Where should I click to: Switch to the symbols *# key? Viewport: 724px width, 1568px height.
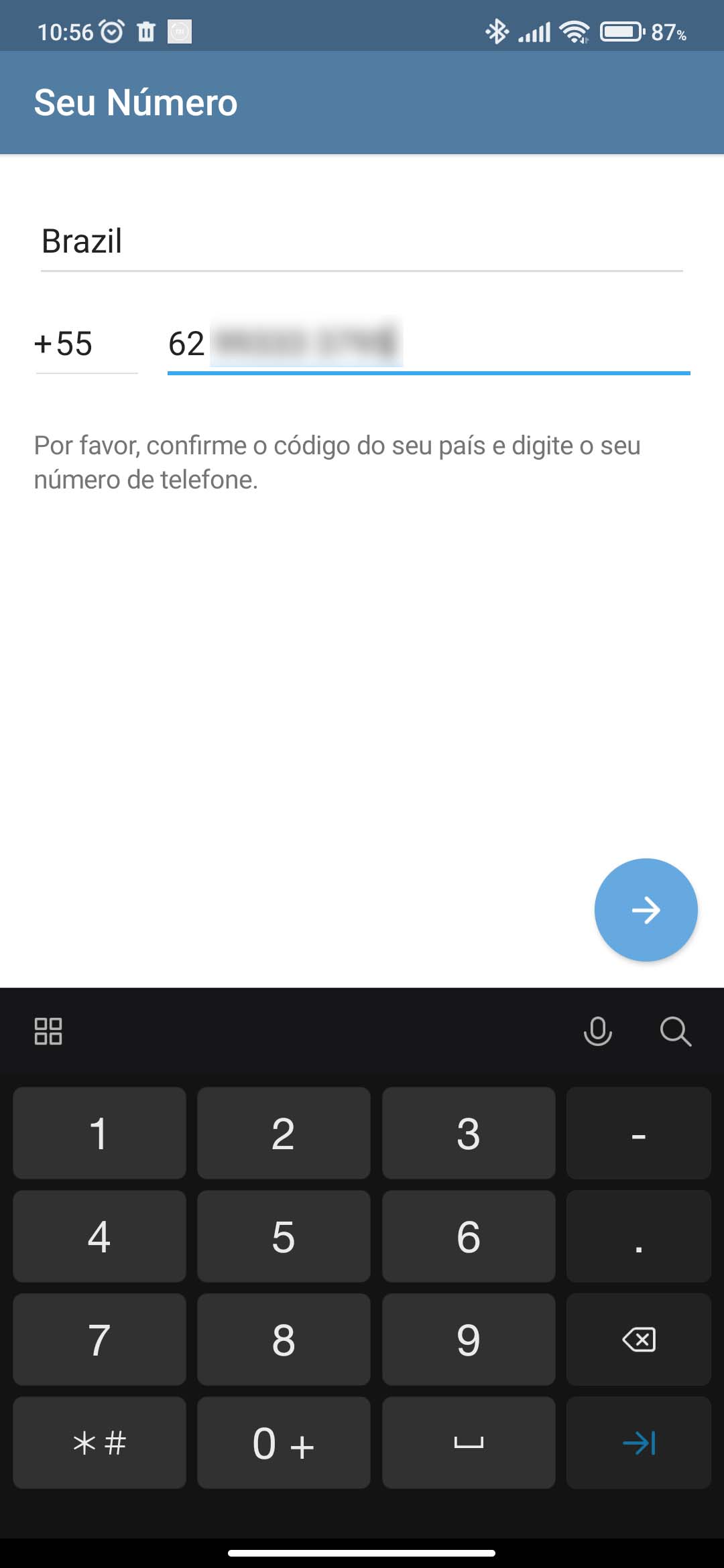99,1443
